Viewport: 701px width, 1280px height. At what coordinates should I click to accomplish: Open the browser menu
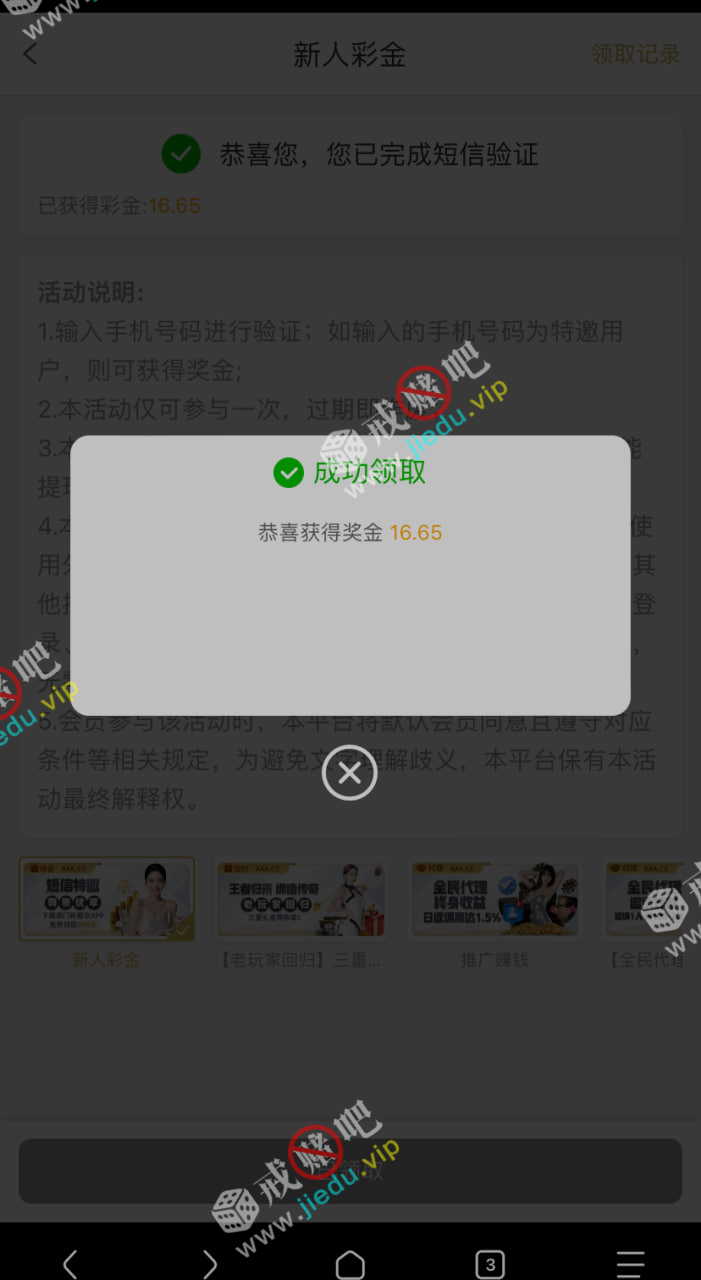630,1264
